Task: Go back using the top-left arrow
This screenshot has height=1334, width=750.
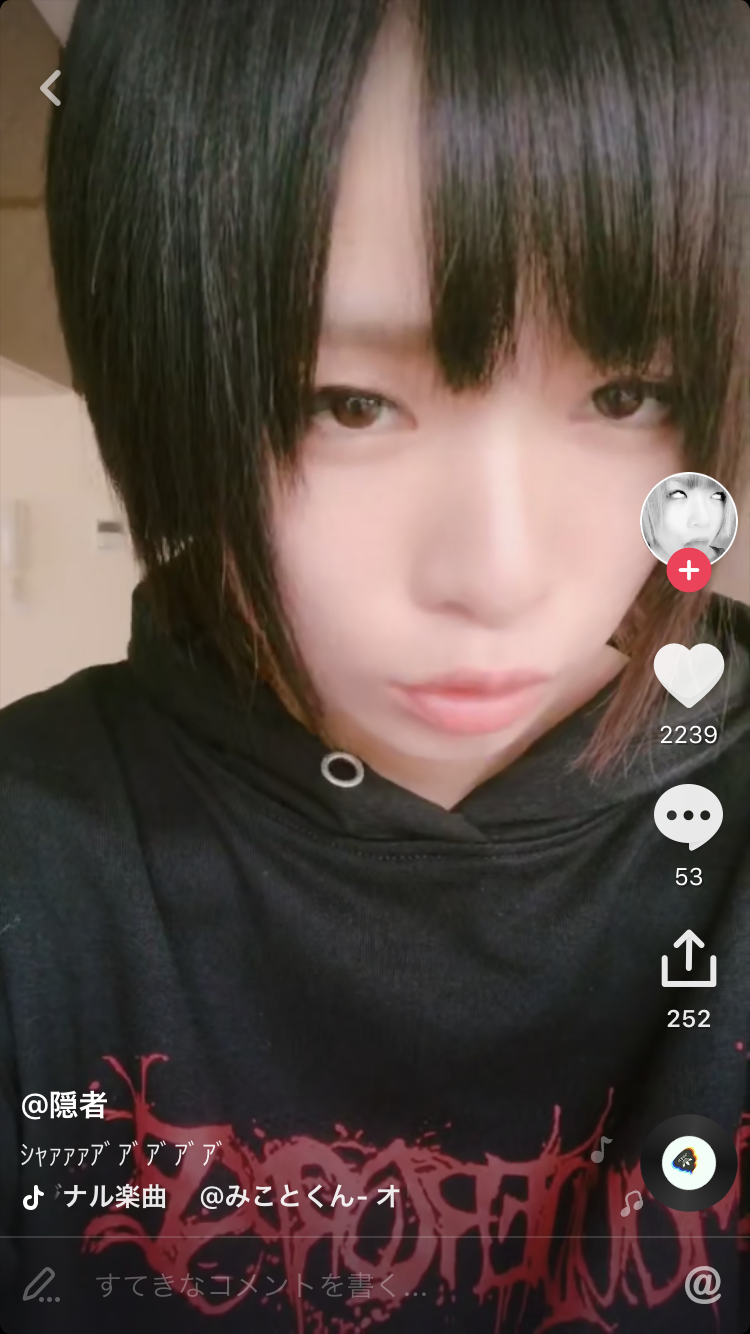Action: [50, 88]
